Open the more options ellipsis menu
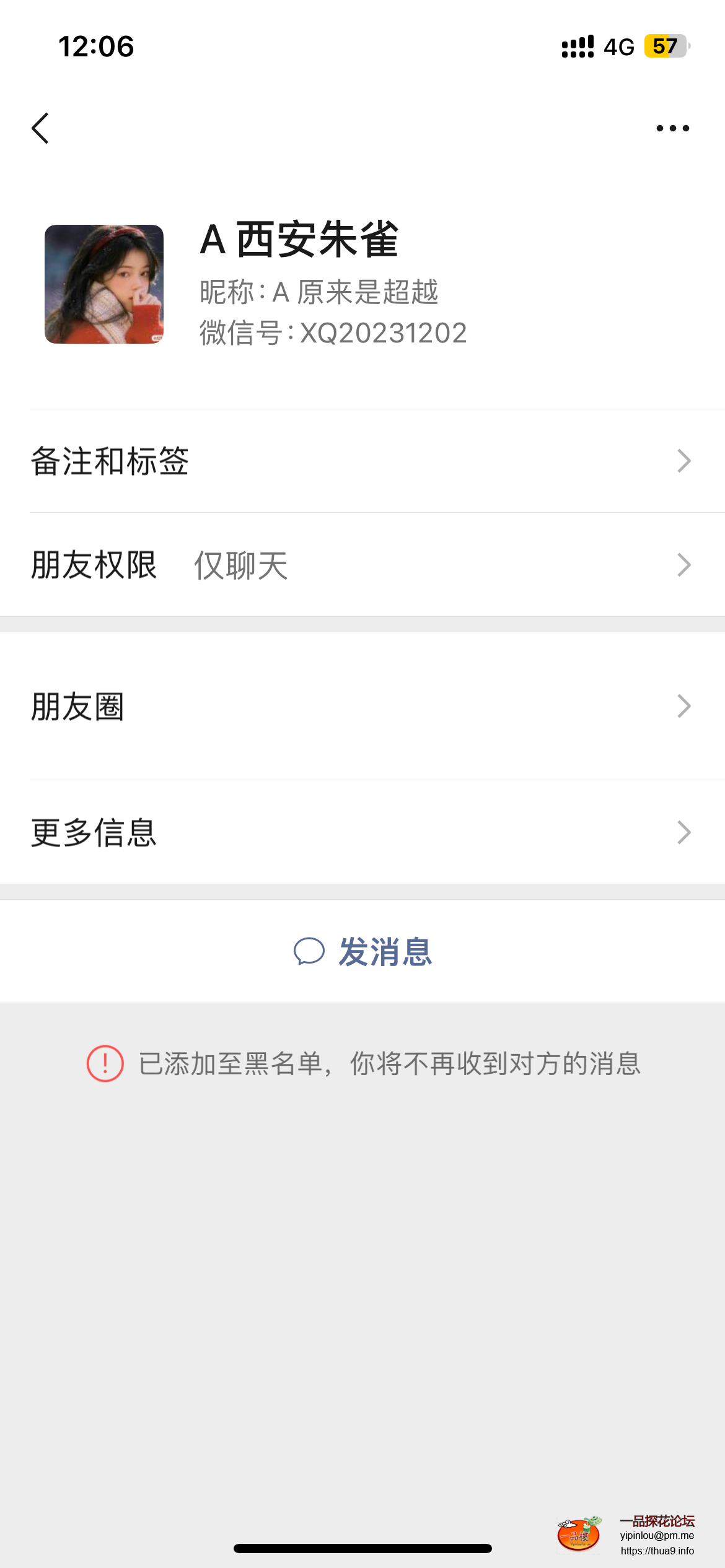Viewport: 725px width, 1568px height. click(672, 128)
